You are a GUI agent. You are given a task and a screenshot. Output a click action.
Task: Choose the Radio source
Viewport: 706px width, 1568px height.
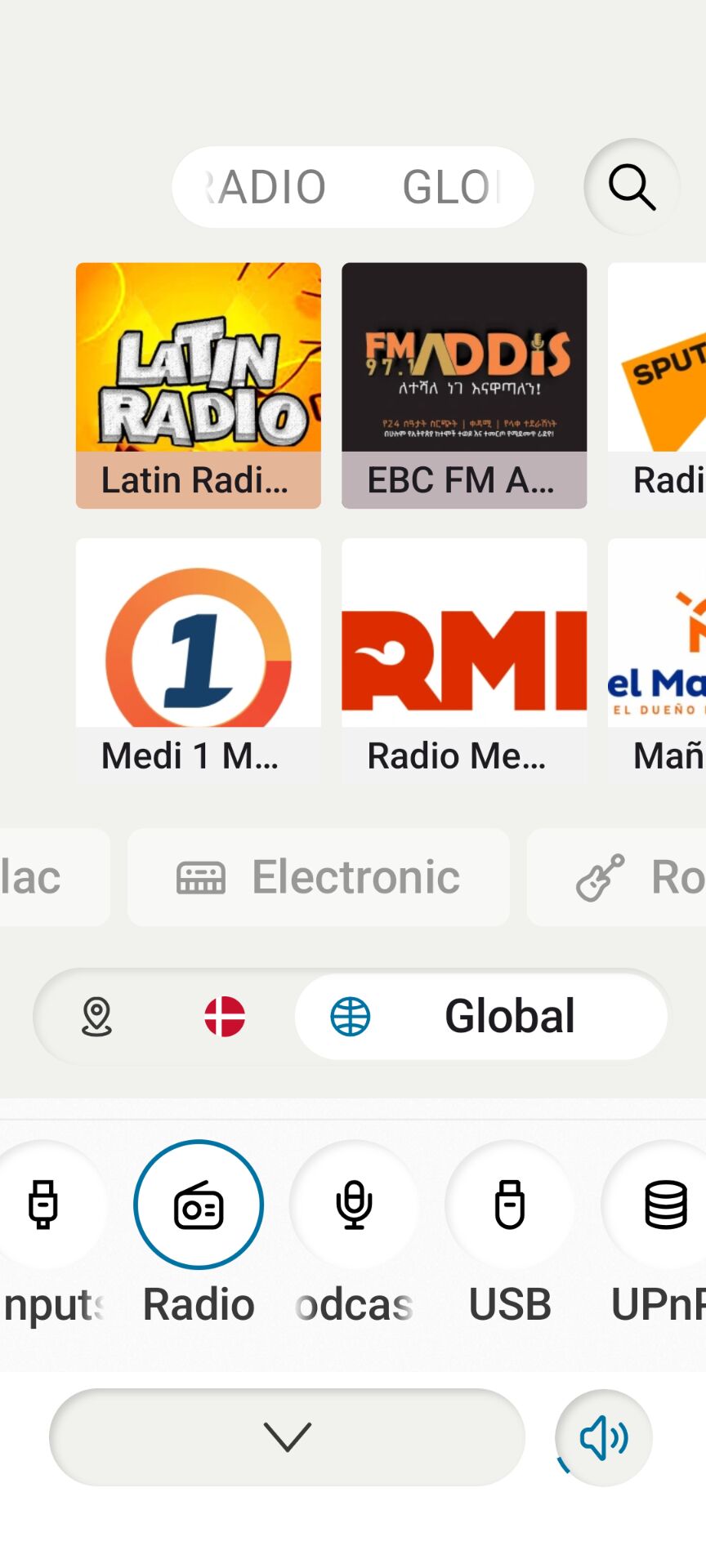coord(199,1205)
